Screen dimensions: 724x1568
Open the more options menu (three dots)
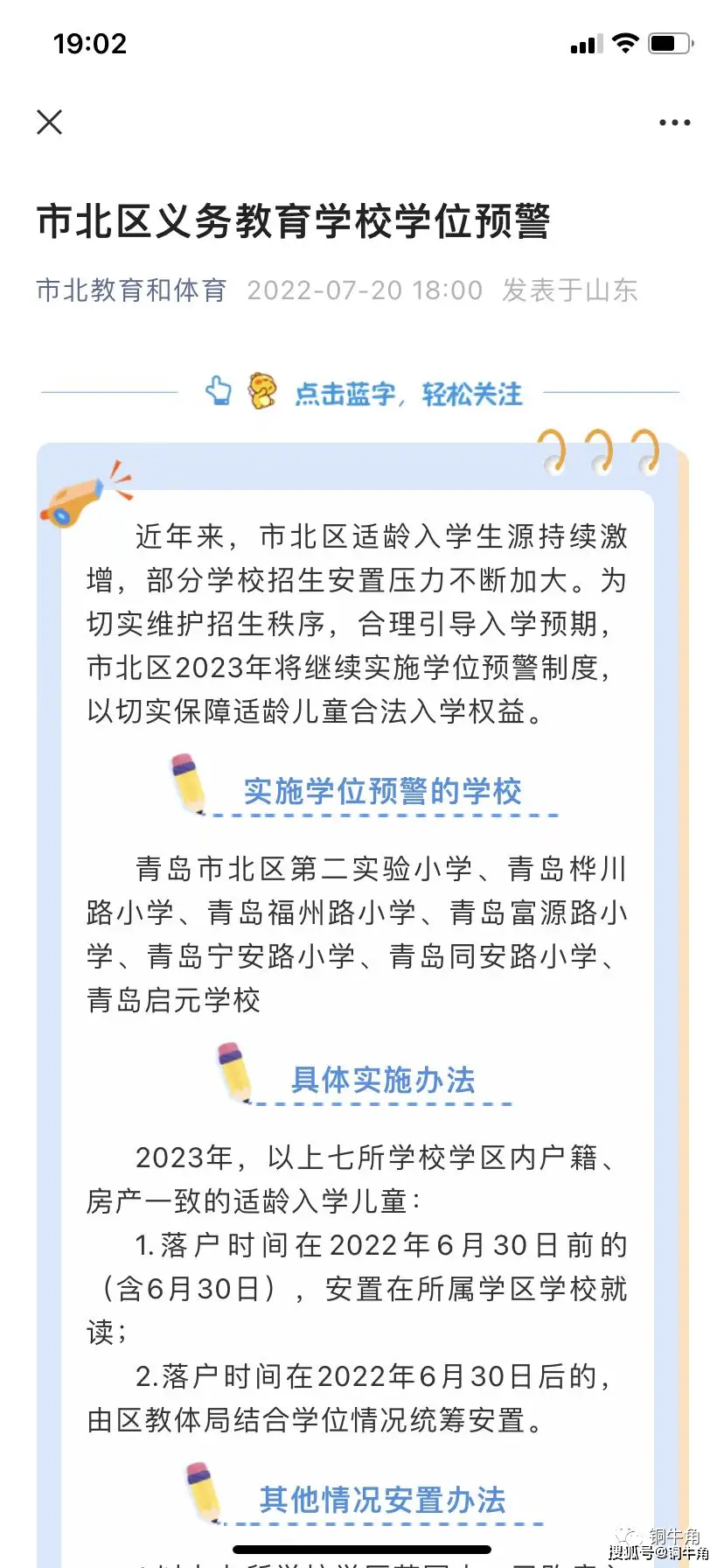(x=673, y=122)
